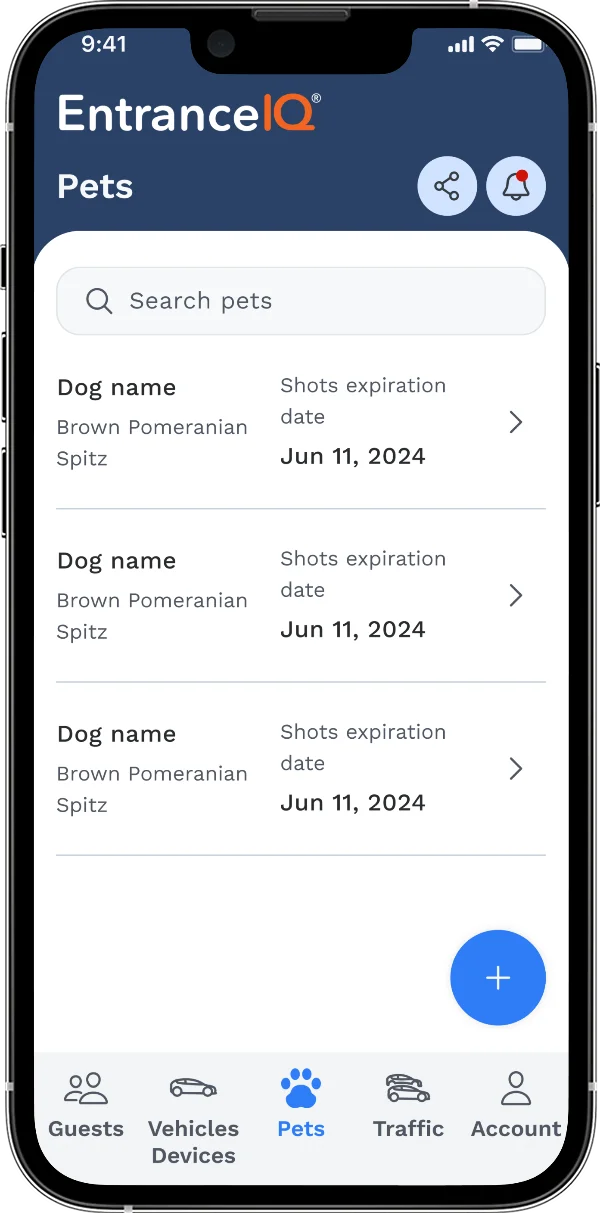Image resolution: width=600 pixels, height=1213 pixels.
Task: Tap the Search pets field
Action: (301, 301)
